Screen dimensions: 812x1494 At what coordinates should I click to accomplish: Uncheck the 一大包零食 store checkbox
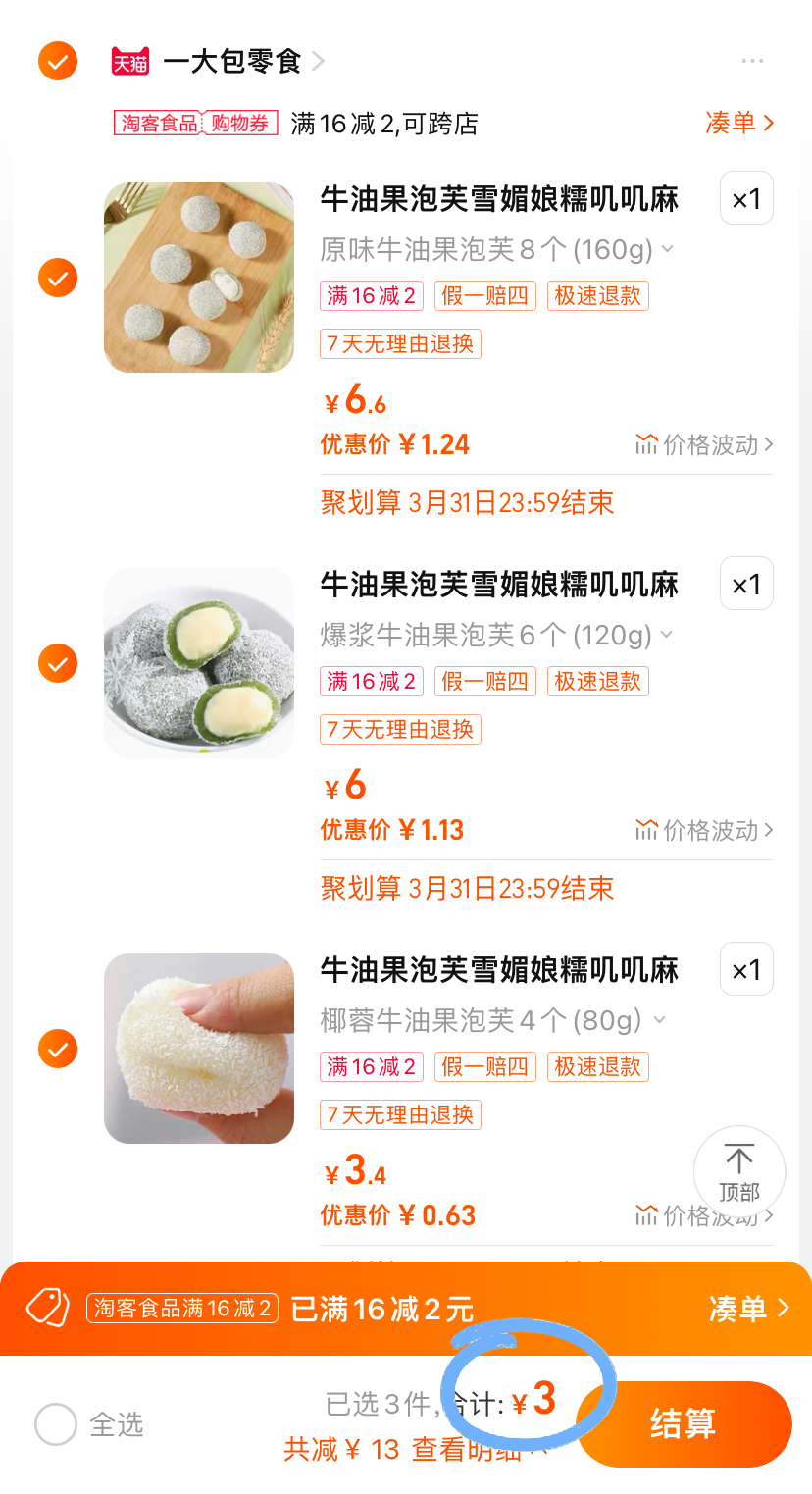click(x=58, y=62)
